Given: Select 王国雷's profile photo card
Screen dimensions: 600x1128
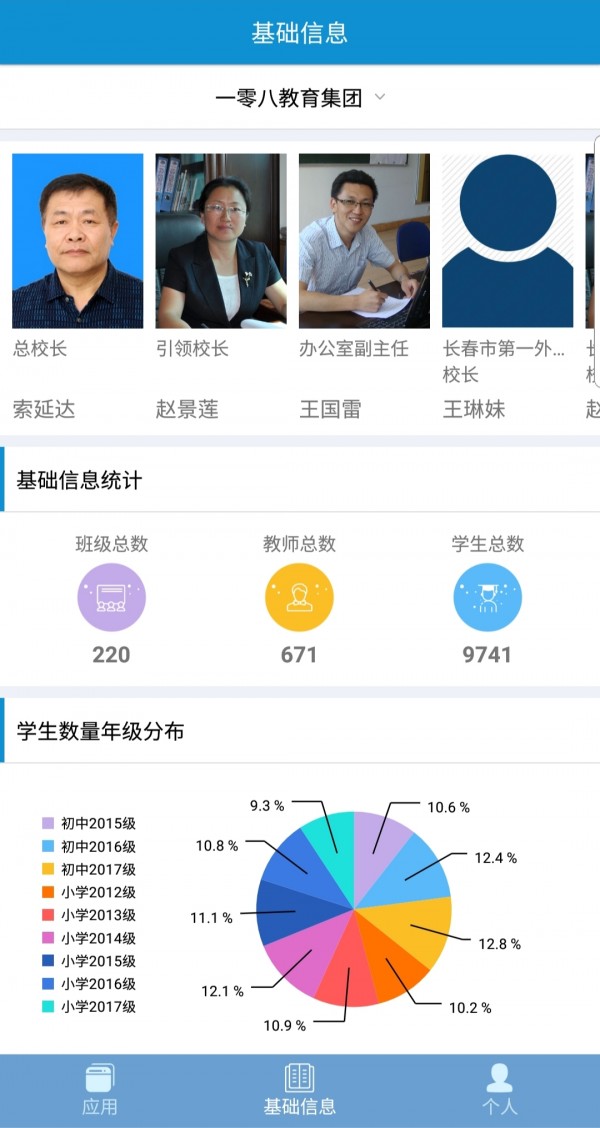Looking at the screenshot, I should pyautogui.click(x=364, y=241).
